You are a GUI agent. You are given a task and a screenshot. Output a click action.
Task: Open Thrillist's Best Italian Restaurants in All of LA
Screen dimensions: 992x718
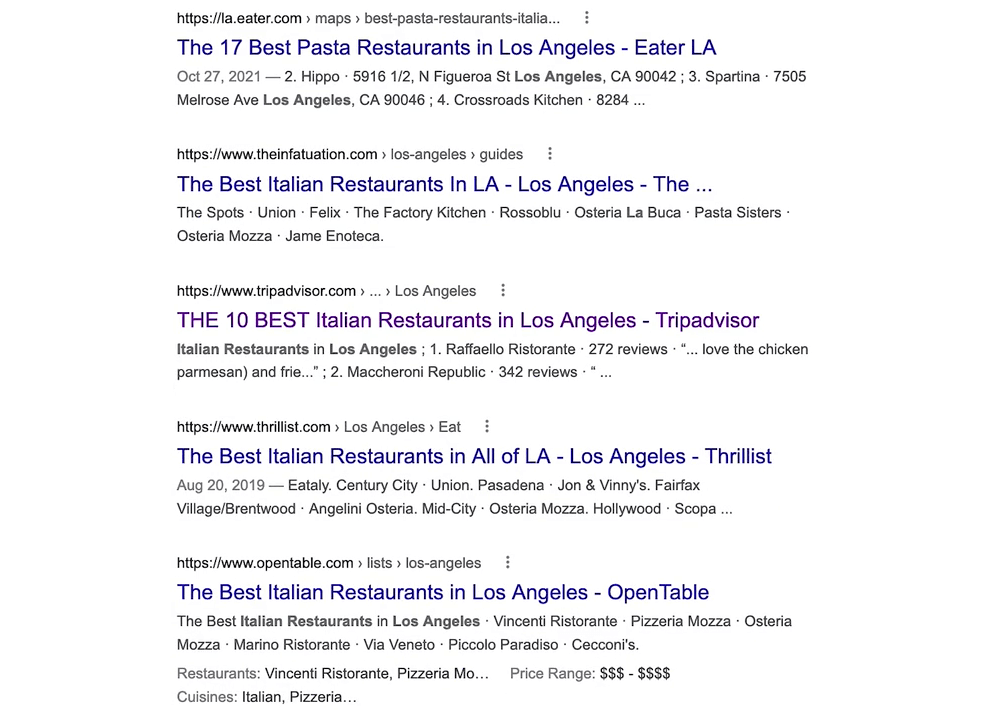pos(474,456)
